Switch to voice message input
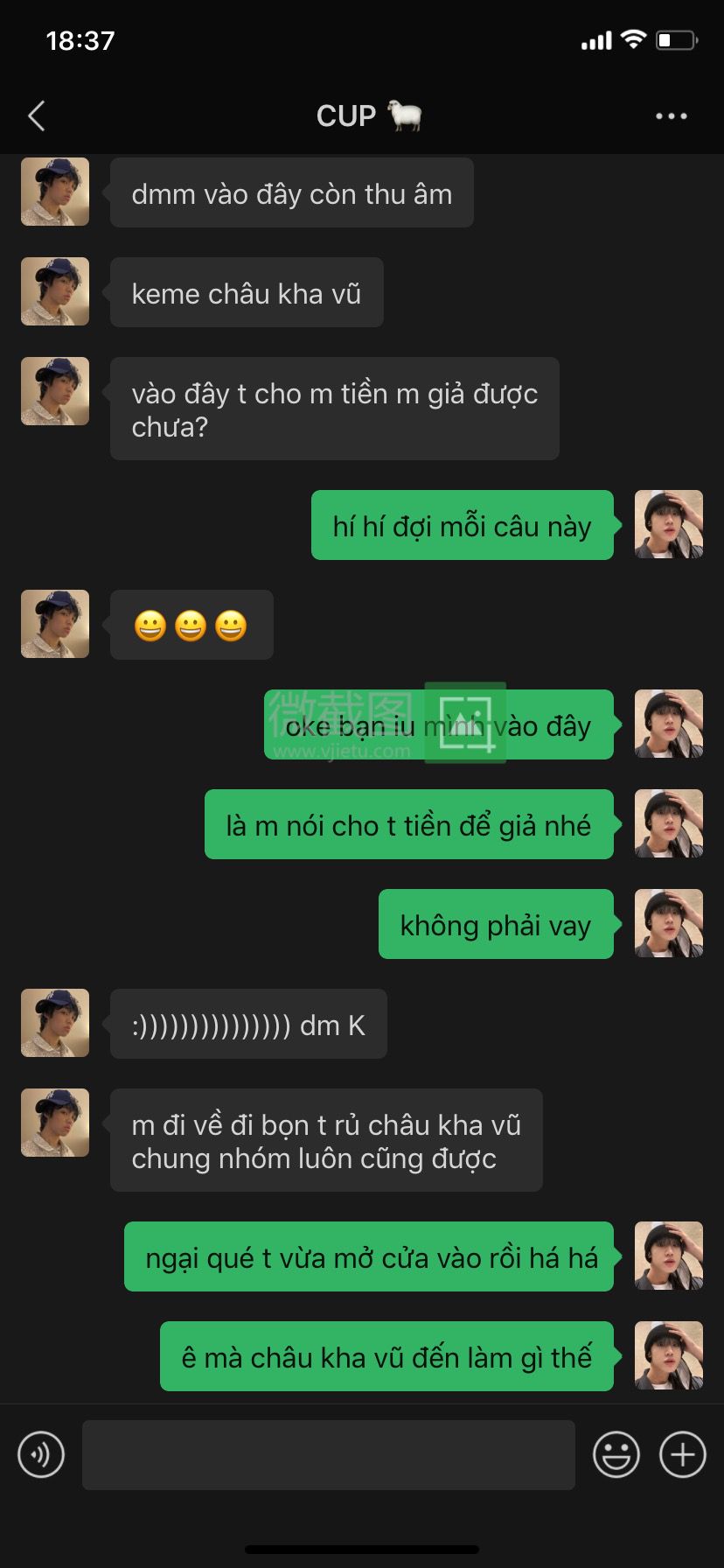Viewport: 724px width, 1568px height. tap(41, 1455)
